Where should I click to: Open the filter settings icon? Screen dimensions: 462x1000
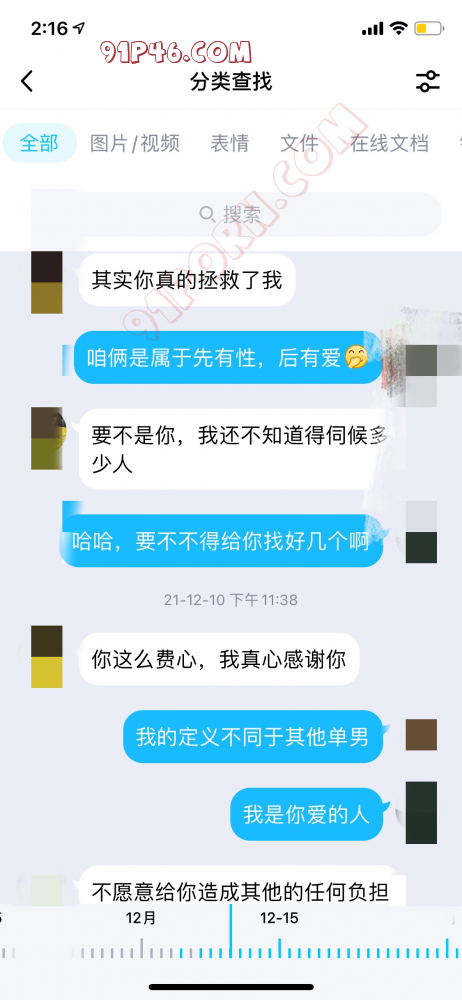[x=428, y=82]
